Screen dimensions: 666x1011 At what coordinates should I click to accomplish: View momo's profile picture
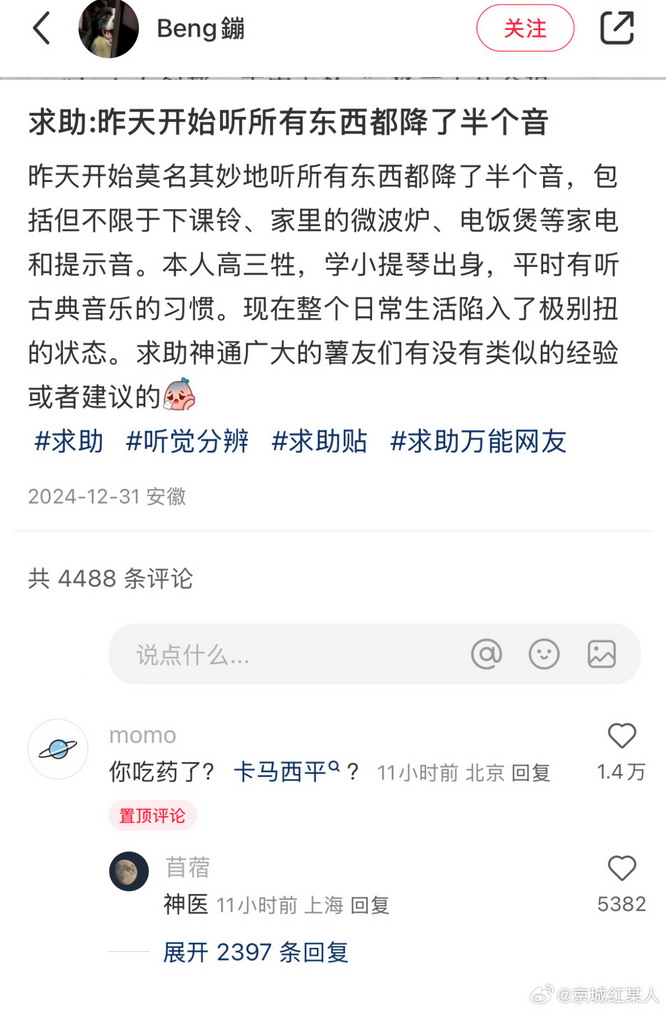click(58, 749)
